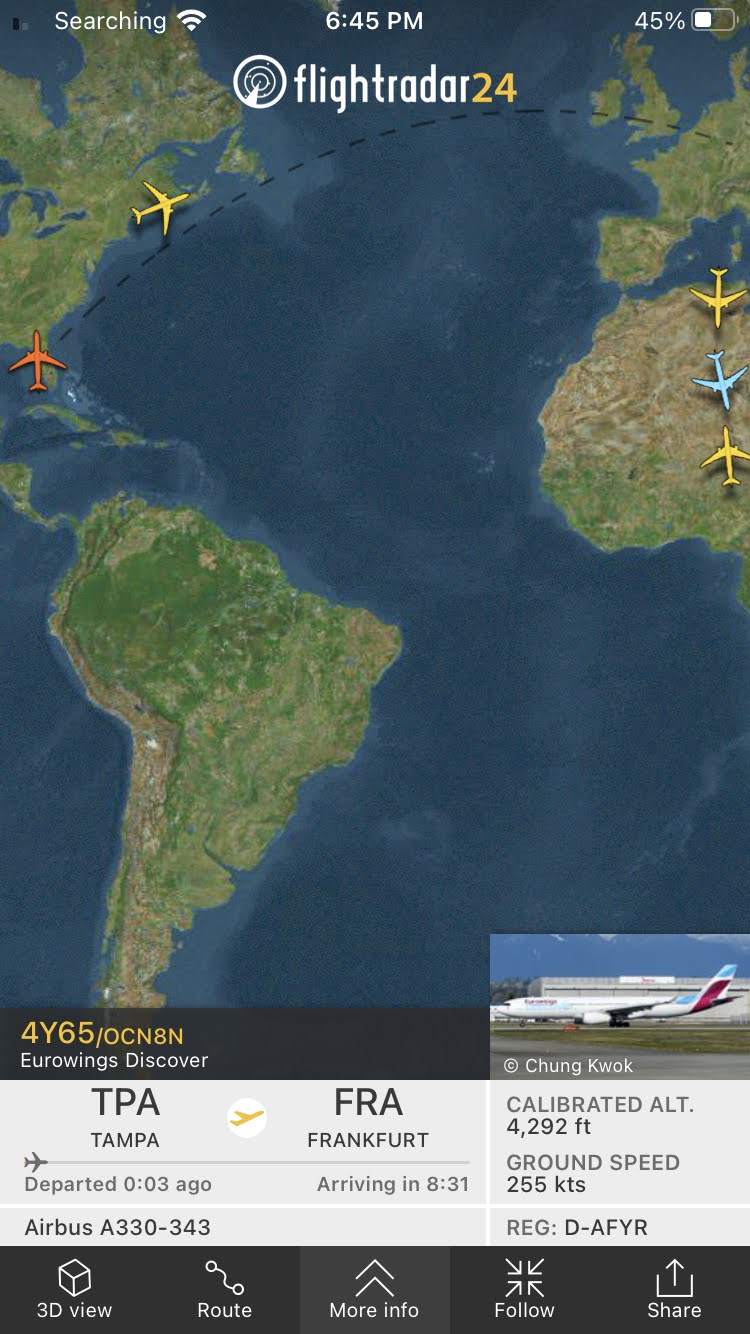Select the orange plane near Florida
The height and width of the screenshot is (1334, 750).
pos(37,360)
